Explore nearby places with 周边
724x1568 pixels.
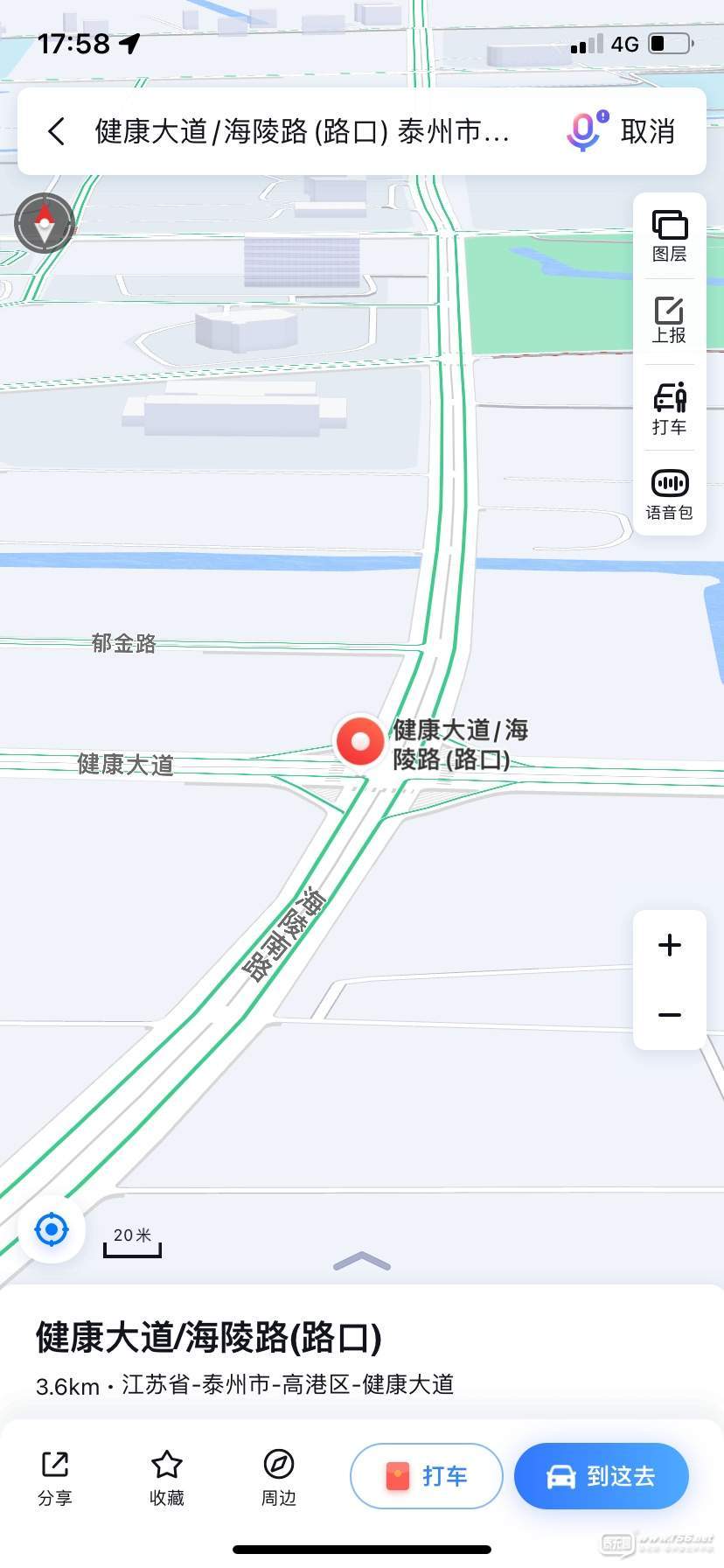pos(279,1479)
